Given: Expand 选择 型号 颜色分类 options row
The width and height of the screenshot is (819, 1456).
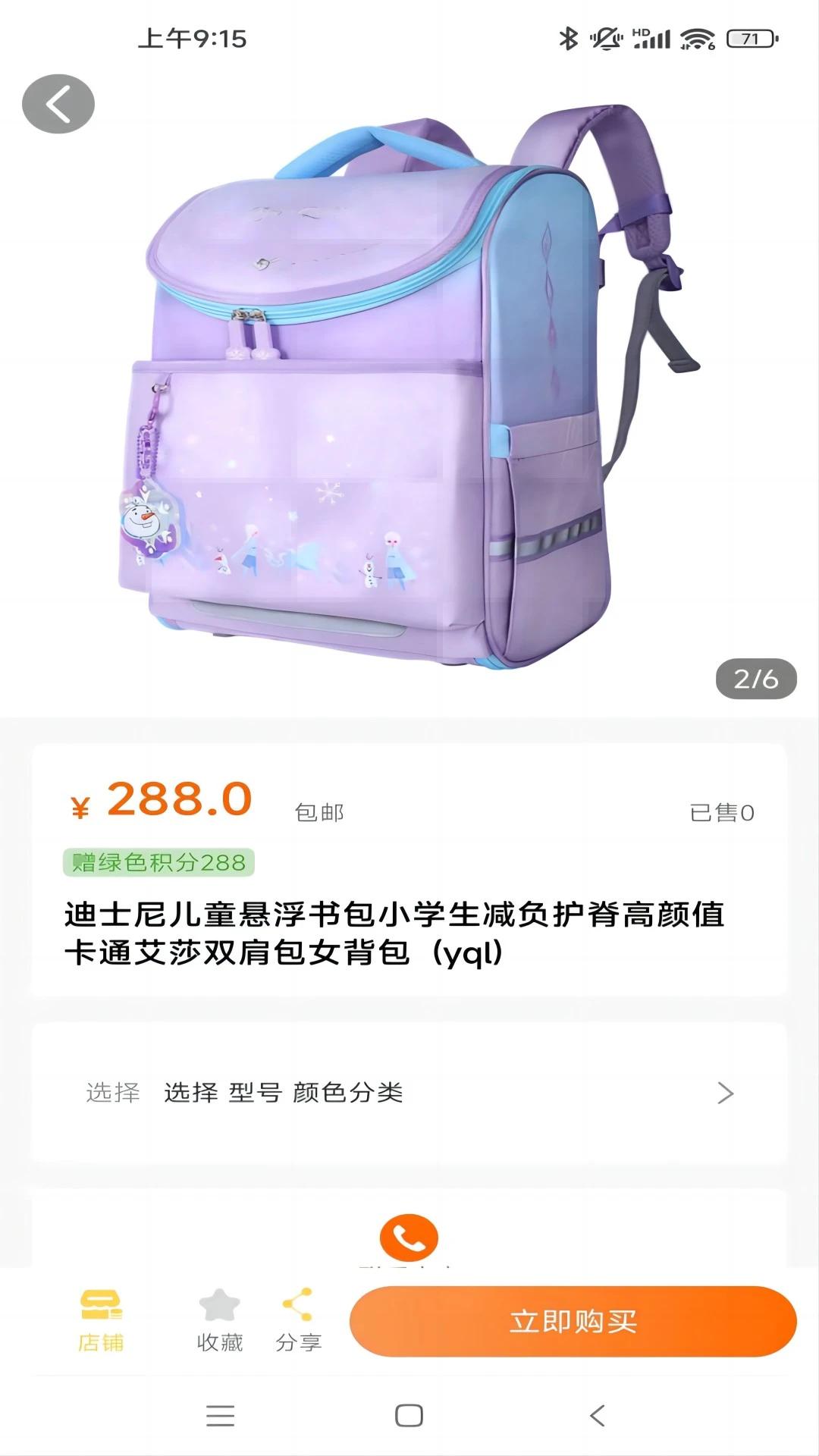Looking at the screenshot, I should (x=286, y=1094).
